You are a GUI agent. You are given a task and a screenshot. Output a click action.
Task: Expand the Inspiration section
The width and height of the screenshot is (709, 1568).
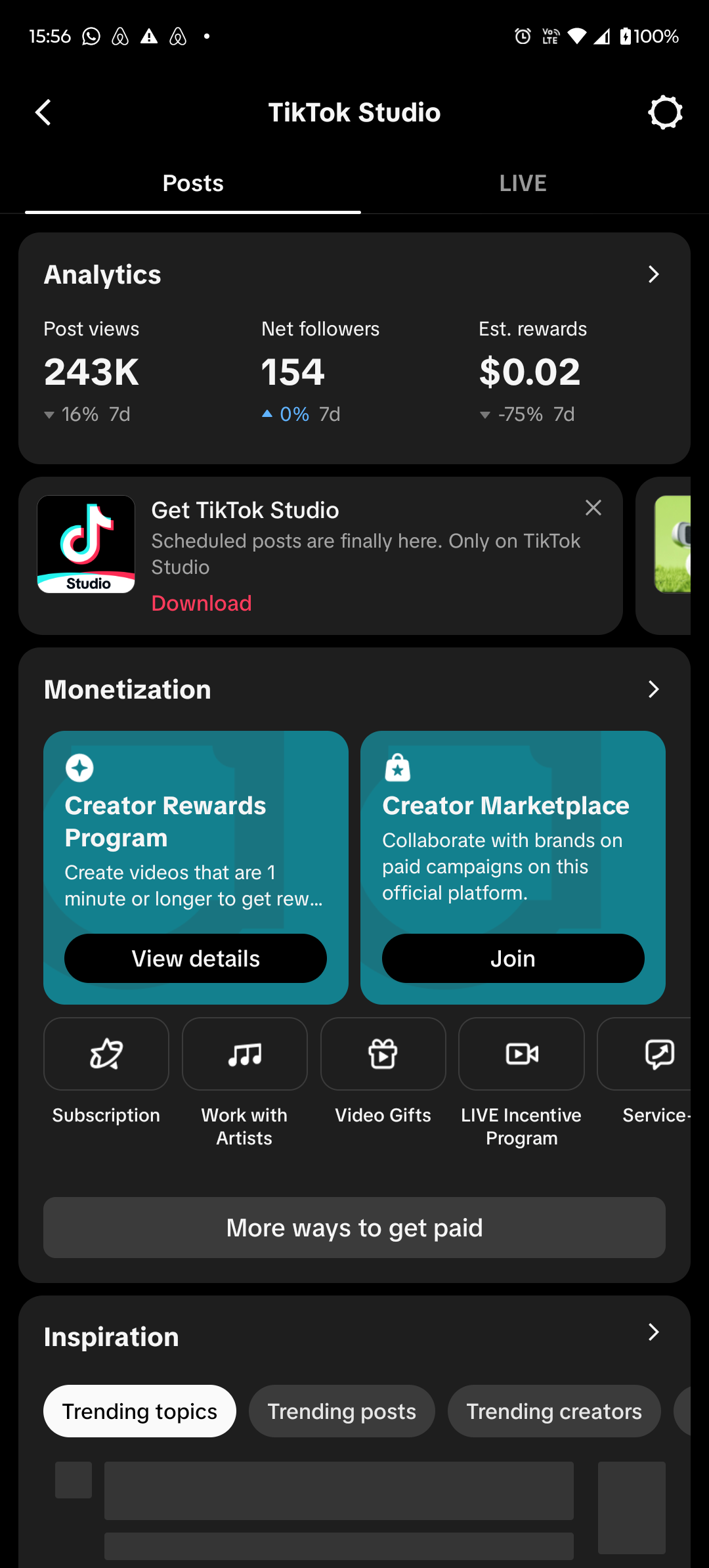click(653, 1332)
